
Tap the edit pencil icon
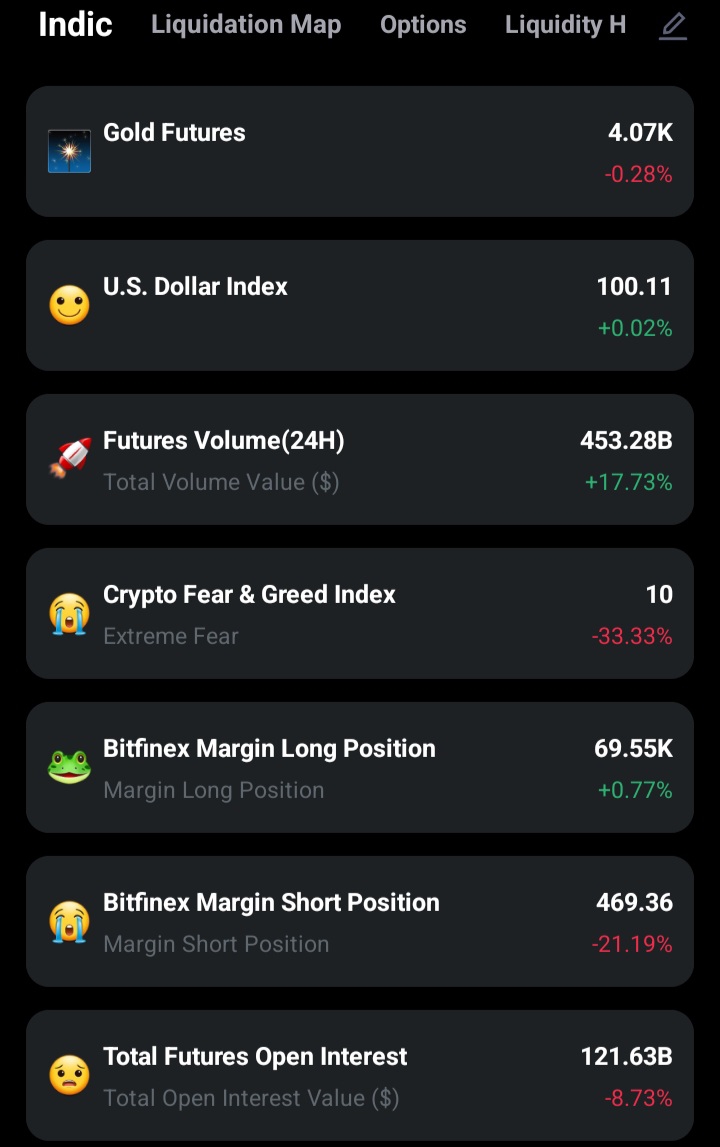[x=673, y=26]
